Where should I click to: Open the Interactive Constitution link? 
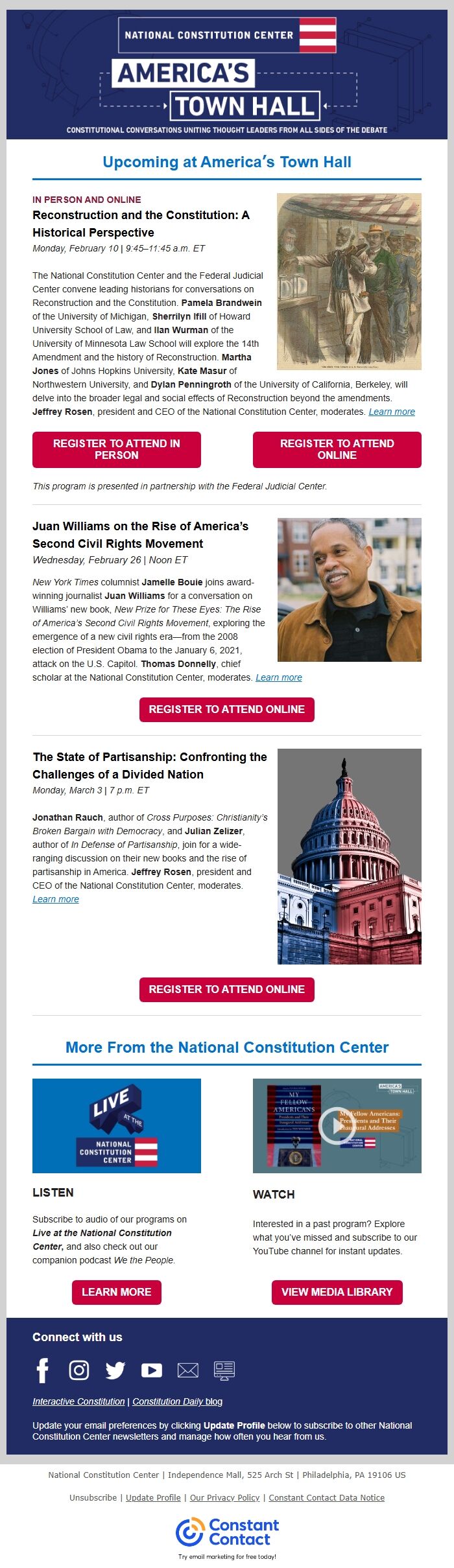pyautogui.click(x=78, y=1401)
